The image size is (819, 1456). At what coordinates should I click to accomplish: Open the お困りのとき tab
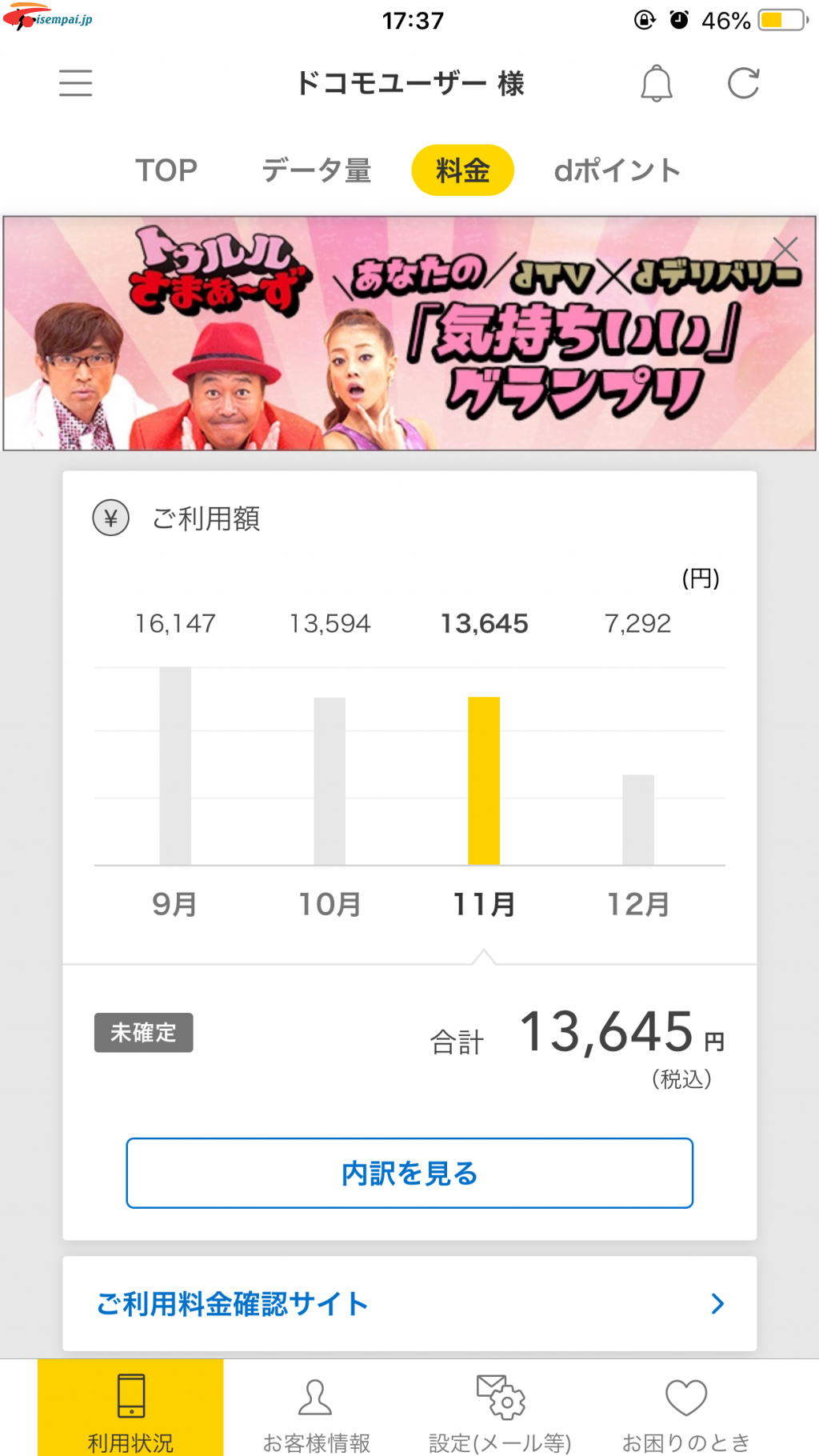pyautogui.click(x=685, y=1412)
